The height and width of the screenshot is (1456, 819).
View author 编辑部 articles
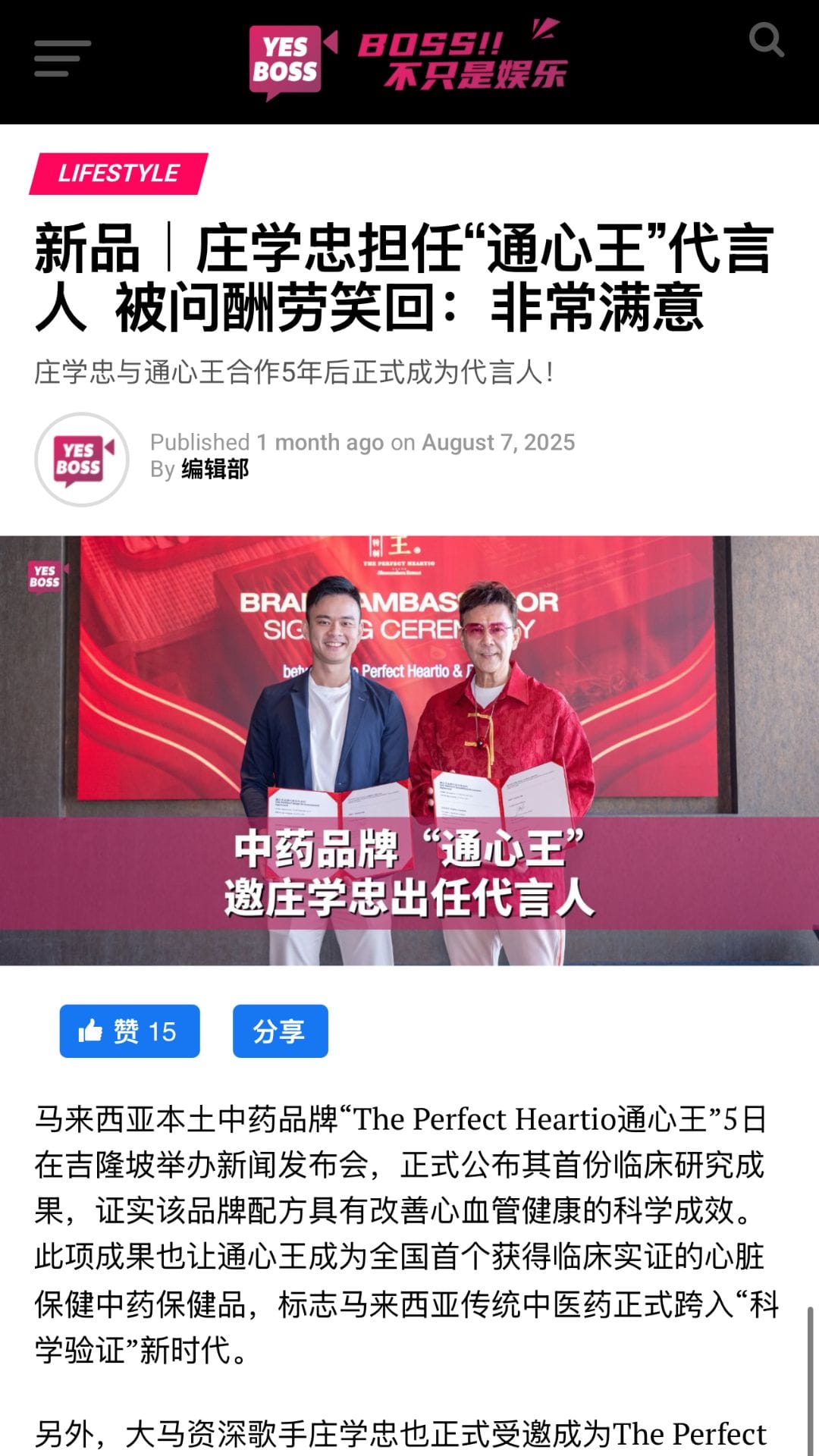coord(215,469)
